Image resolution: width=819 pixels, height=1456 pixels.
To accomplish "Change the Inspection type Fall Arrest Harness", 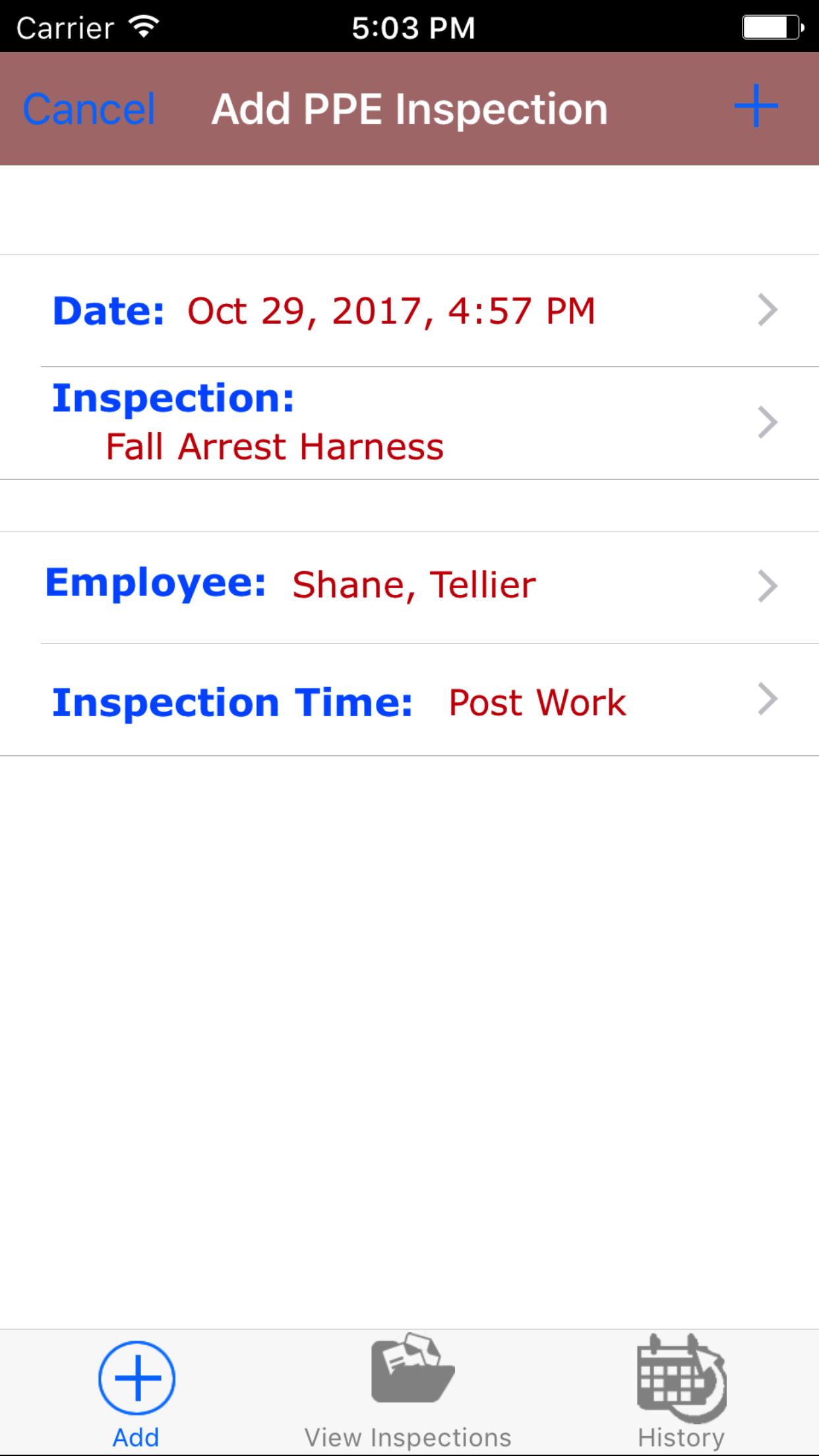I will (x=409, y=423).
